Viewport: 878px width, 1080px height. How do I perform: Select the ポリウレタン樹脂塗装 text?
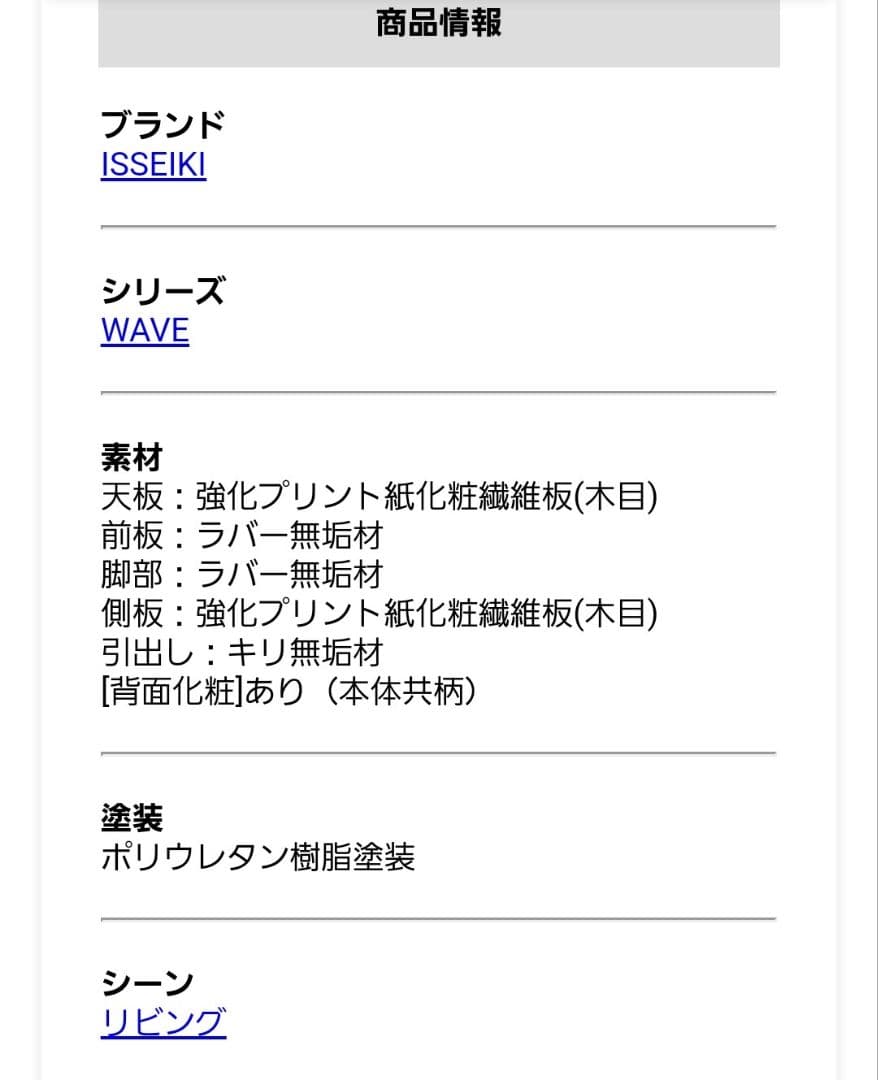coord(258,856)
